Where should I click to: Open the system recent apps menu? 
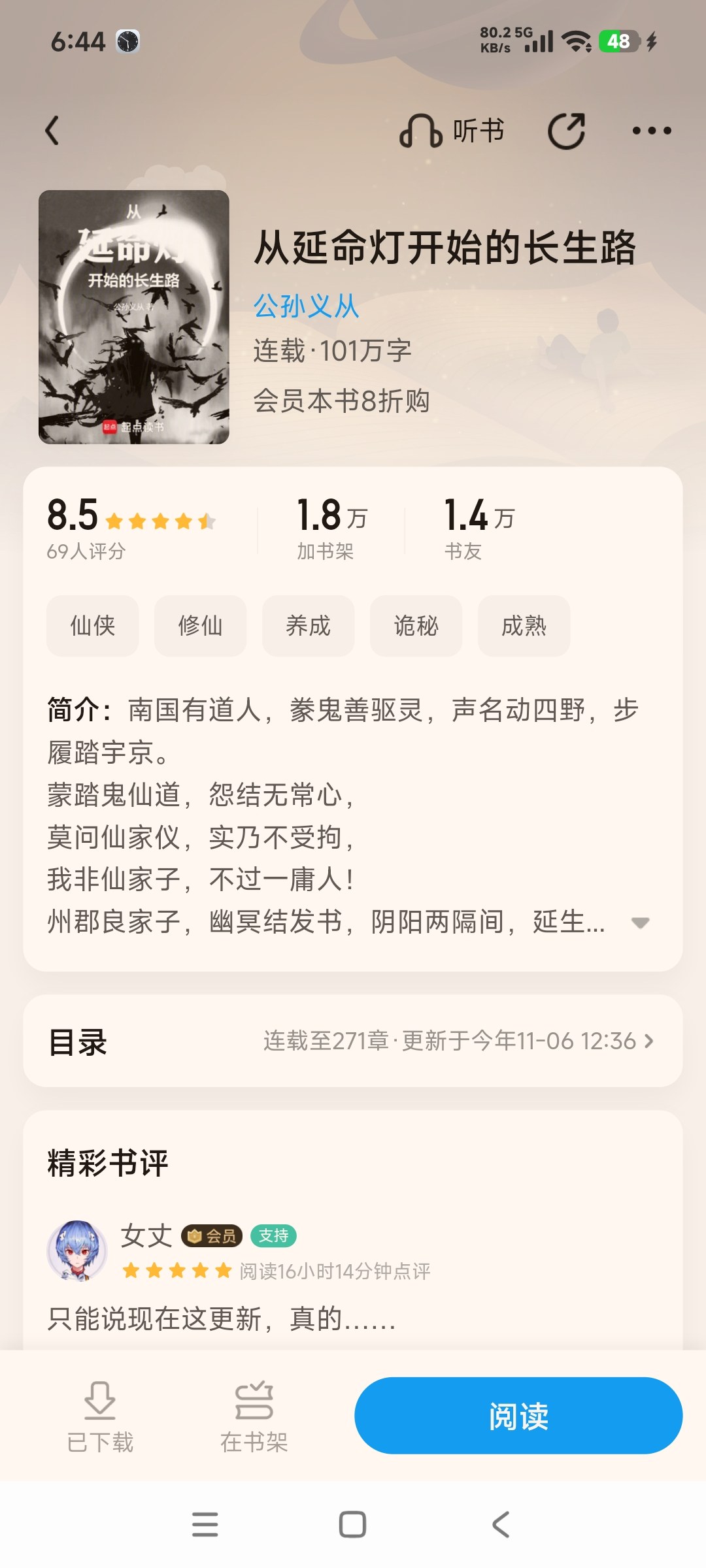tap(205, 1524)
